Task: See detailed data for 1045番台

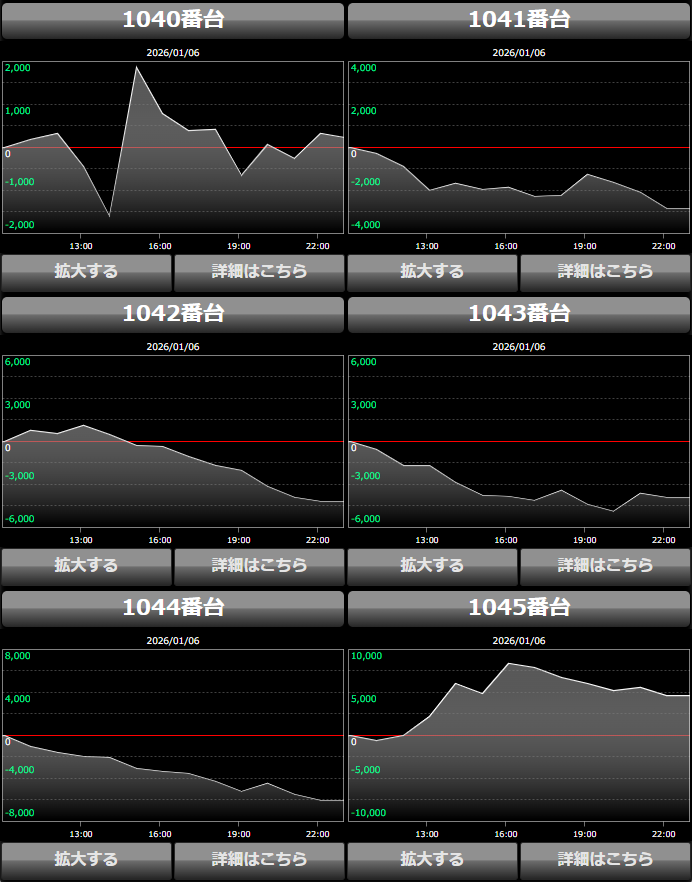Action: 605,859
